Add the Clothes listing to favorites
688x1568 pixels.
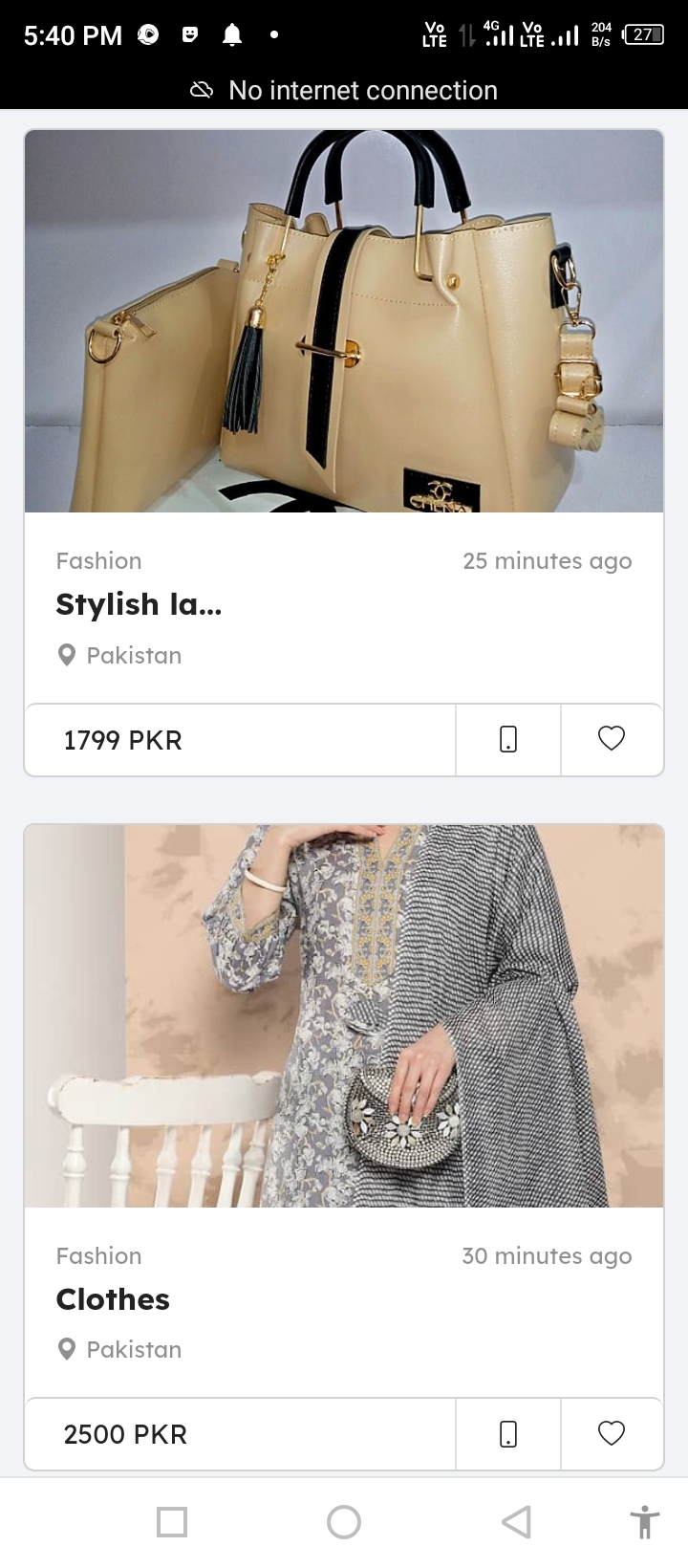pyautogui.click(x=612, y=1433)
